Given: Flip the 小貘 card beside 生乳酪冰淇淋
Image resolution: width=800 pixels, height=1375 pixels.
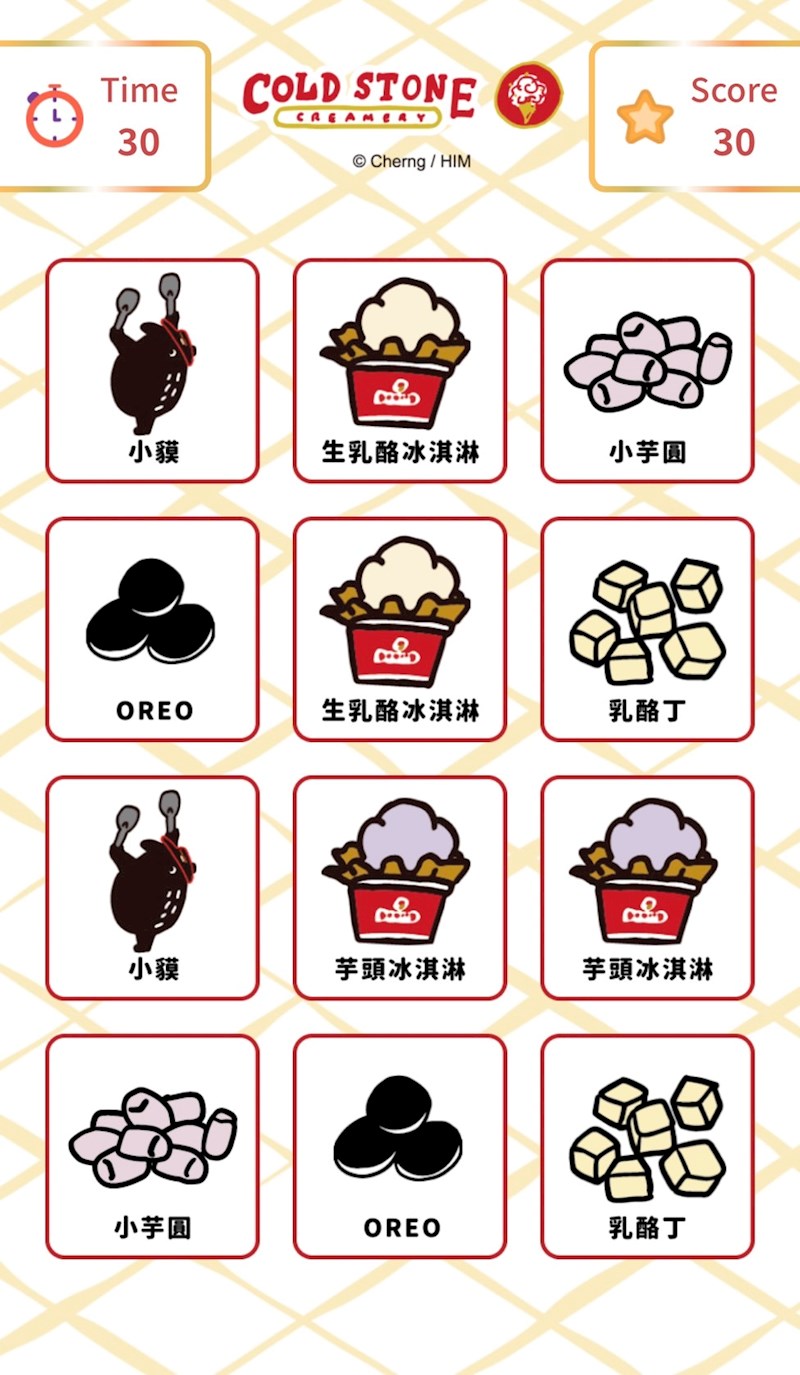Looking at the screenshot, I should point(153,371).
